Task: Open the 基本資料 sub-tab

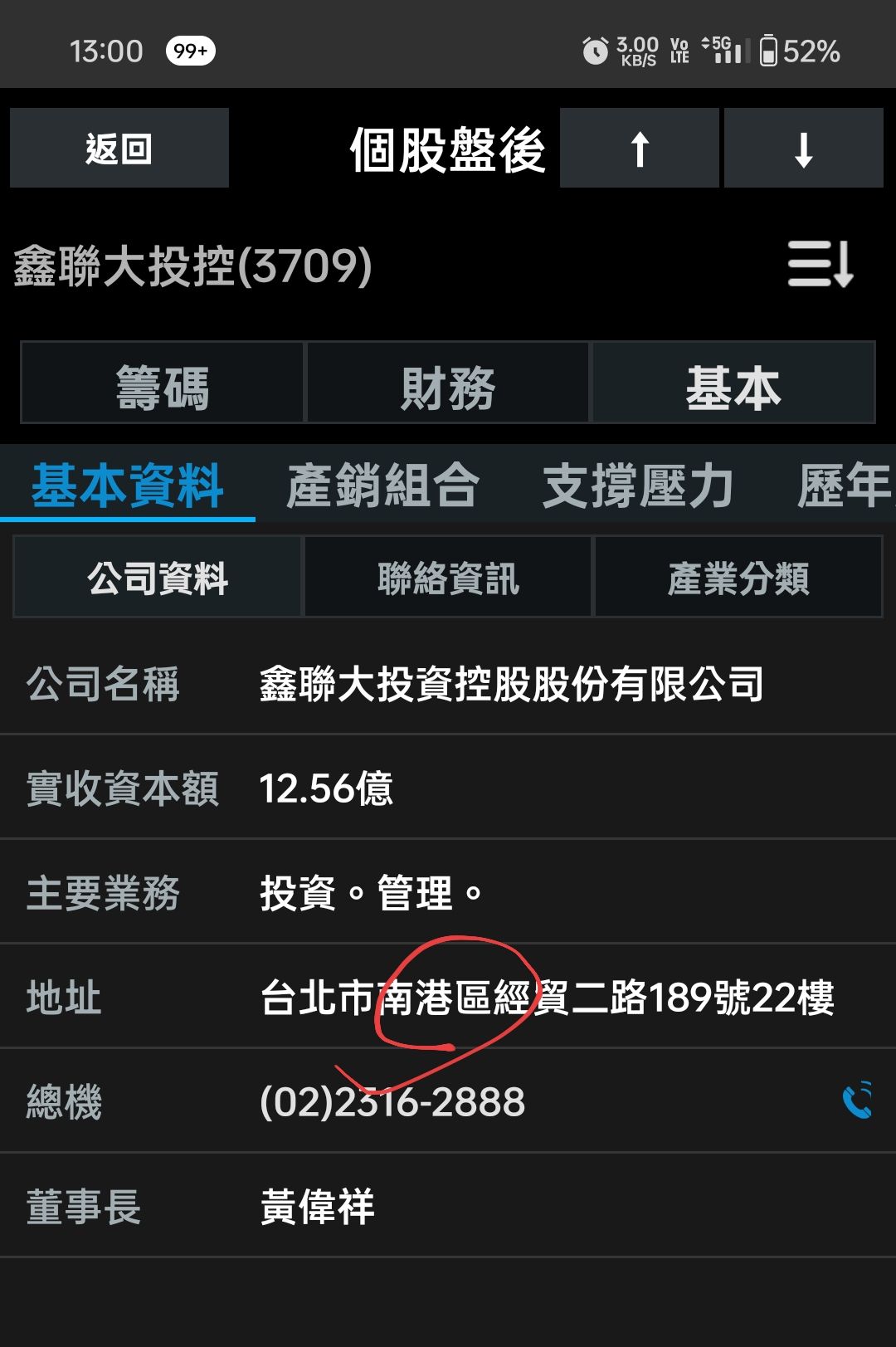Action: coord(128,486)
